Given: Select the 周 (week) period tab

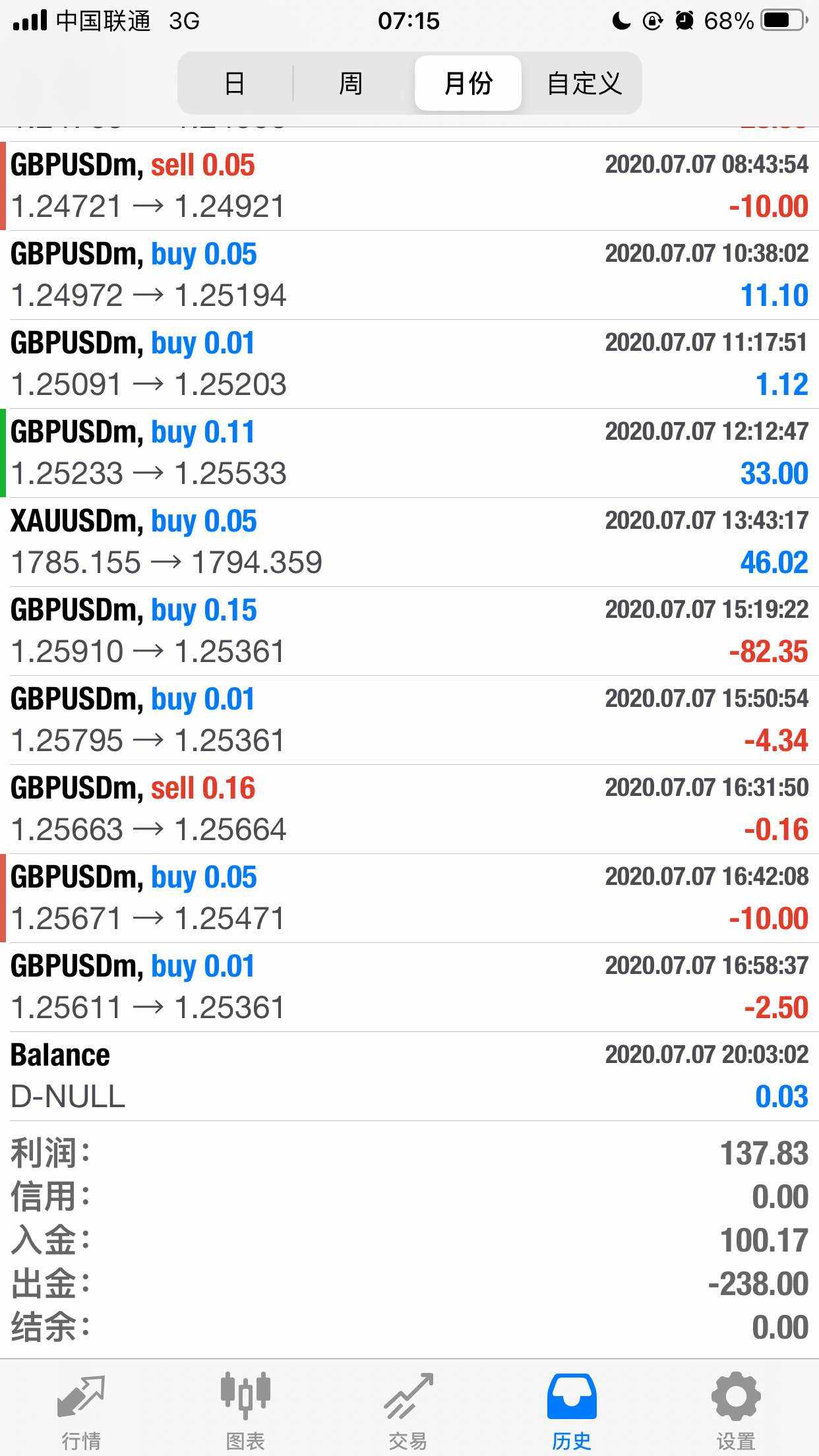Looking at the screenshot, I should tap(351, 84).
